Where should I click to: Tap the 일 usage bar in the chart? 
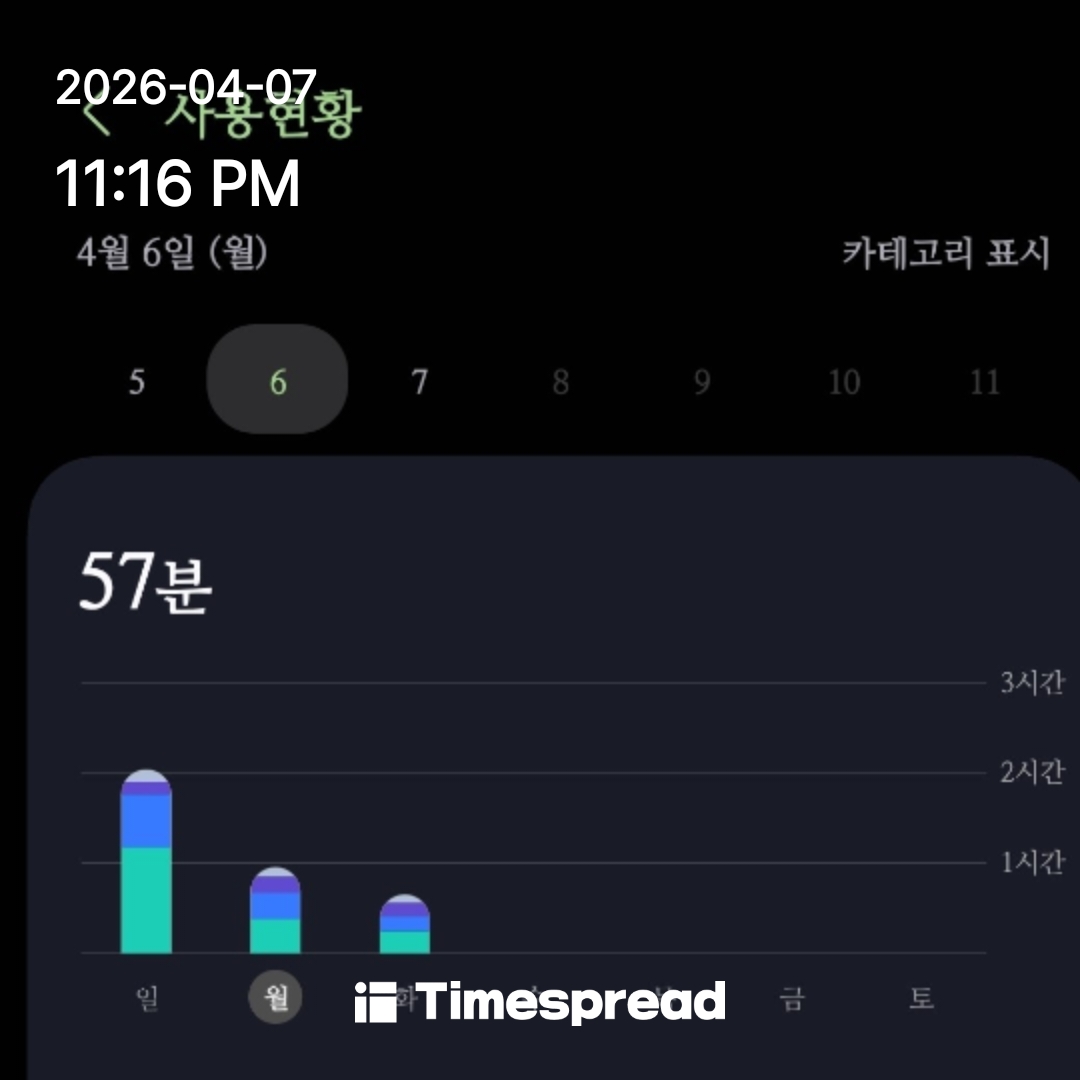click(x=146, y=865)
